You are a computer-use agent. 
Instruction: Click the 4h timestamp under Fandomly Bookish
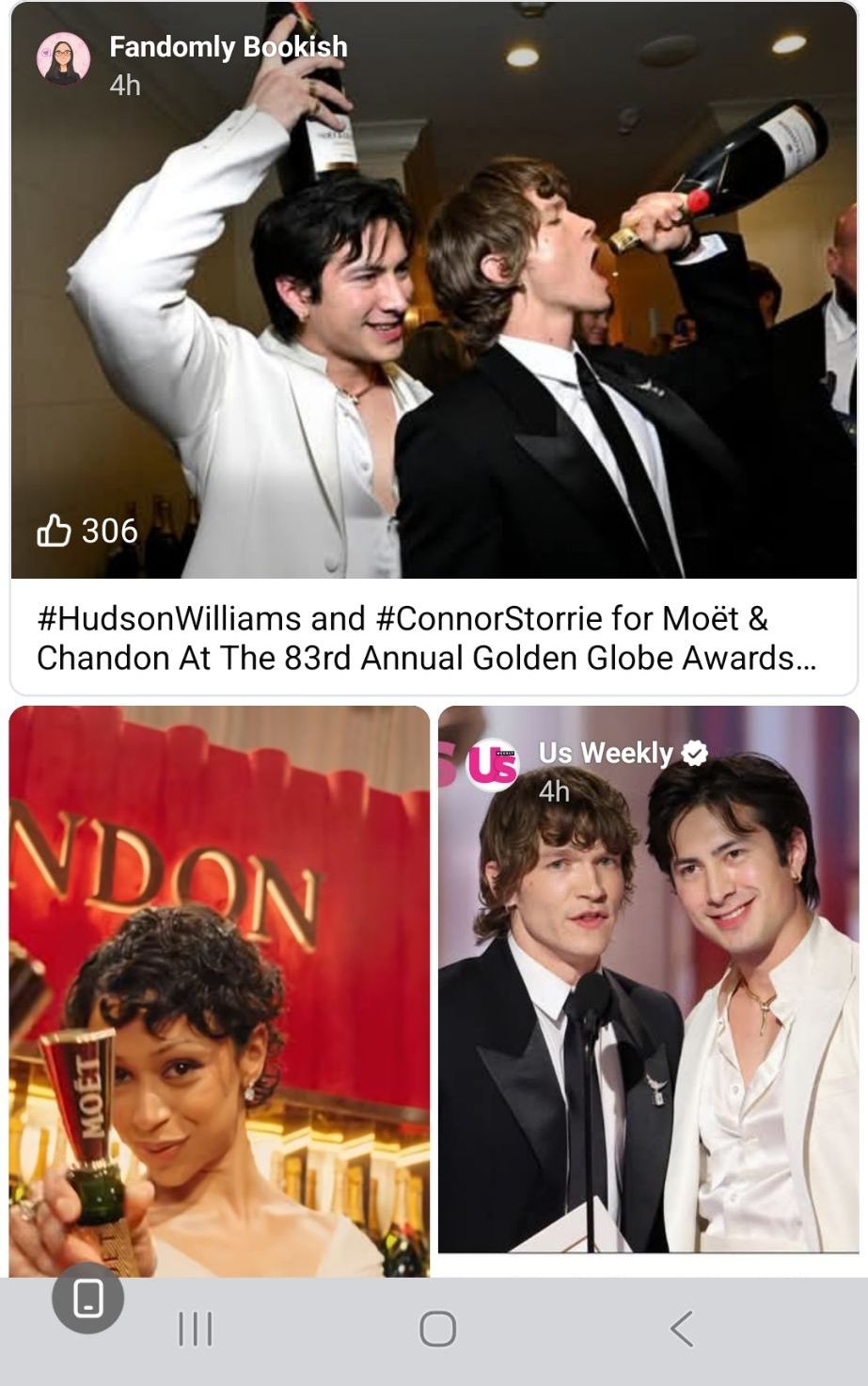point(123,87)
